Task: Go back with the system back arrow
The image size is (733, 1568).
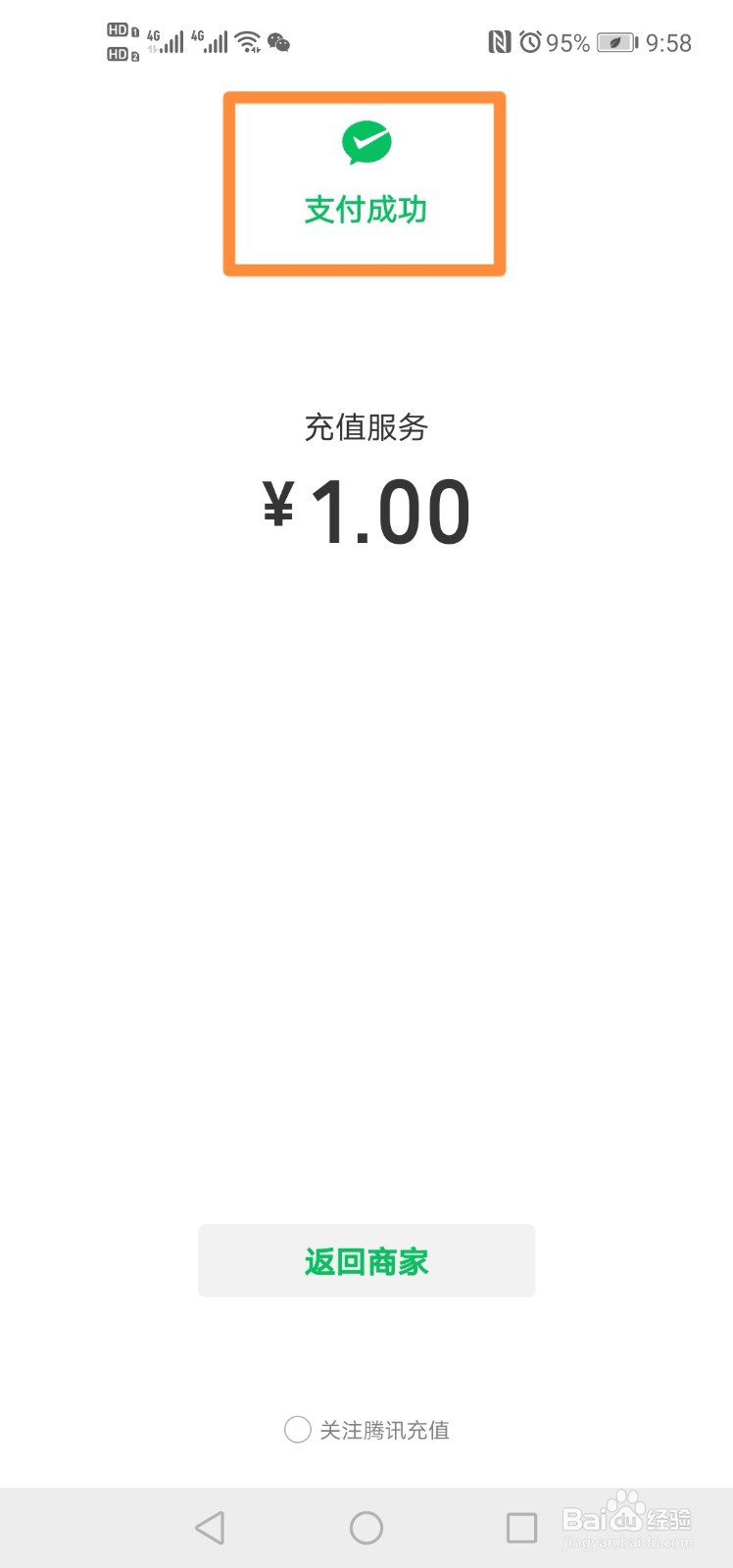Action: pyautogui.click(x=210, y=1528)
